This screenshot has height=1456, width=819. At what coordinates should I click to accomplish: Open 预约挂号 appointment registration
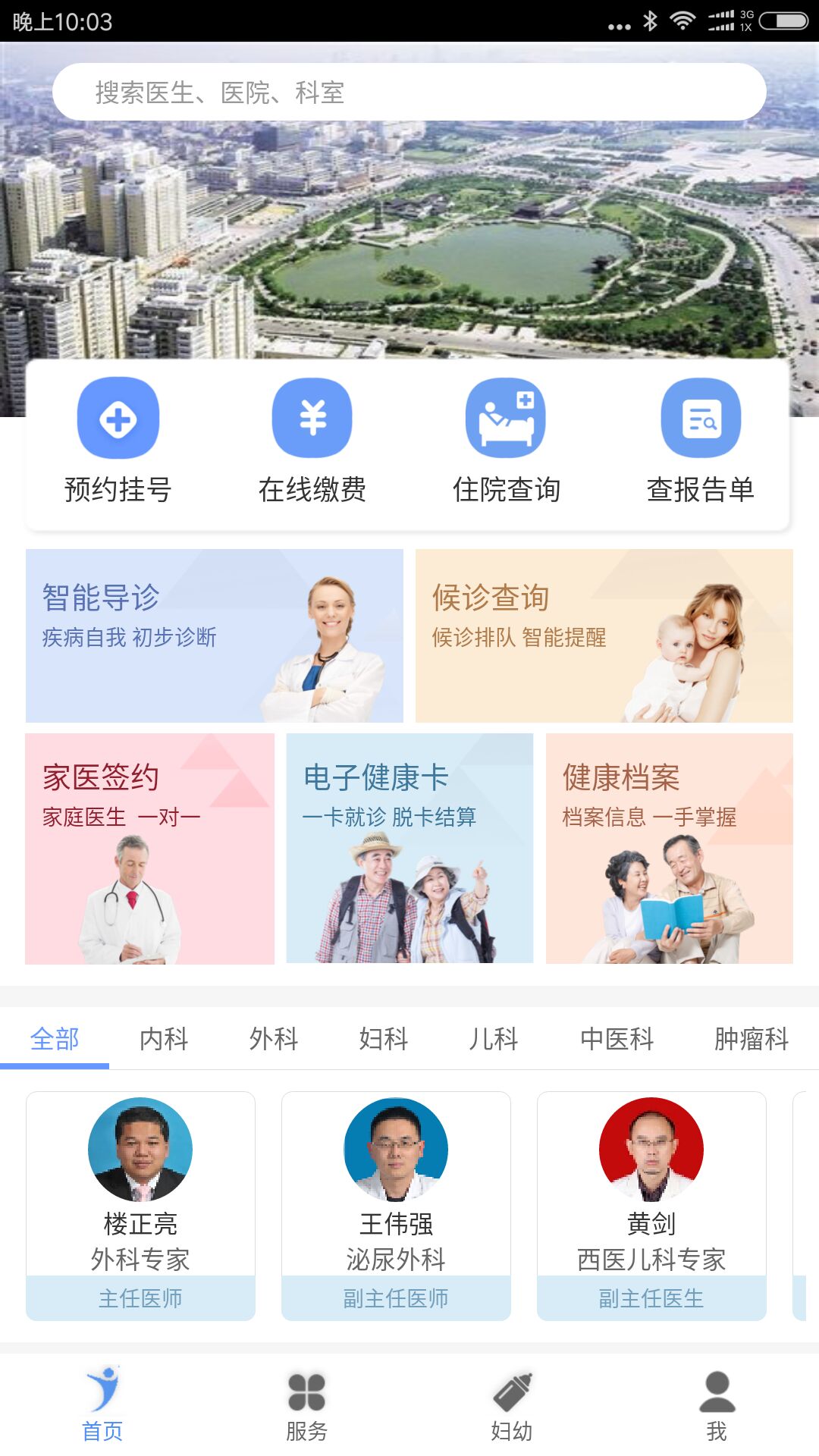tap(118, 440)
